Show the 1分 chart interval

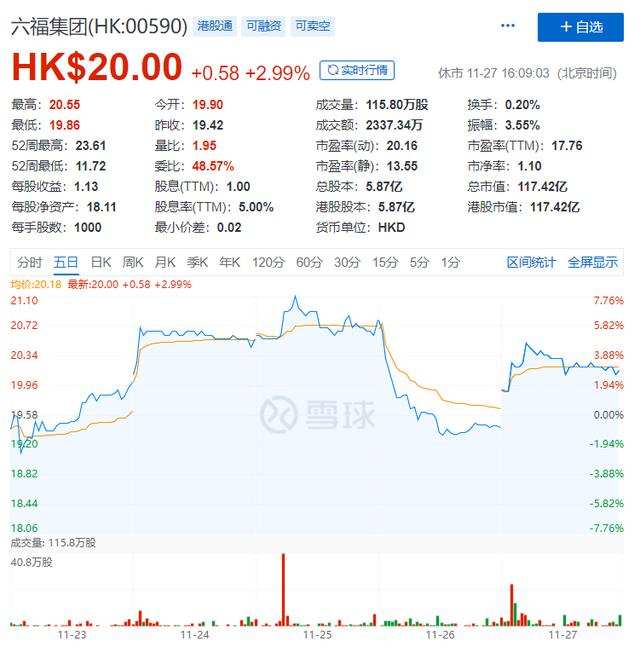pyautogui.click(x=451, y=262)
